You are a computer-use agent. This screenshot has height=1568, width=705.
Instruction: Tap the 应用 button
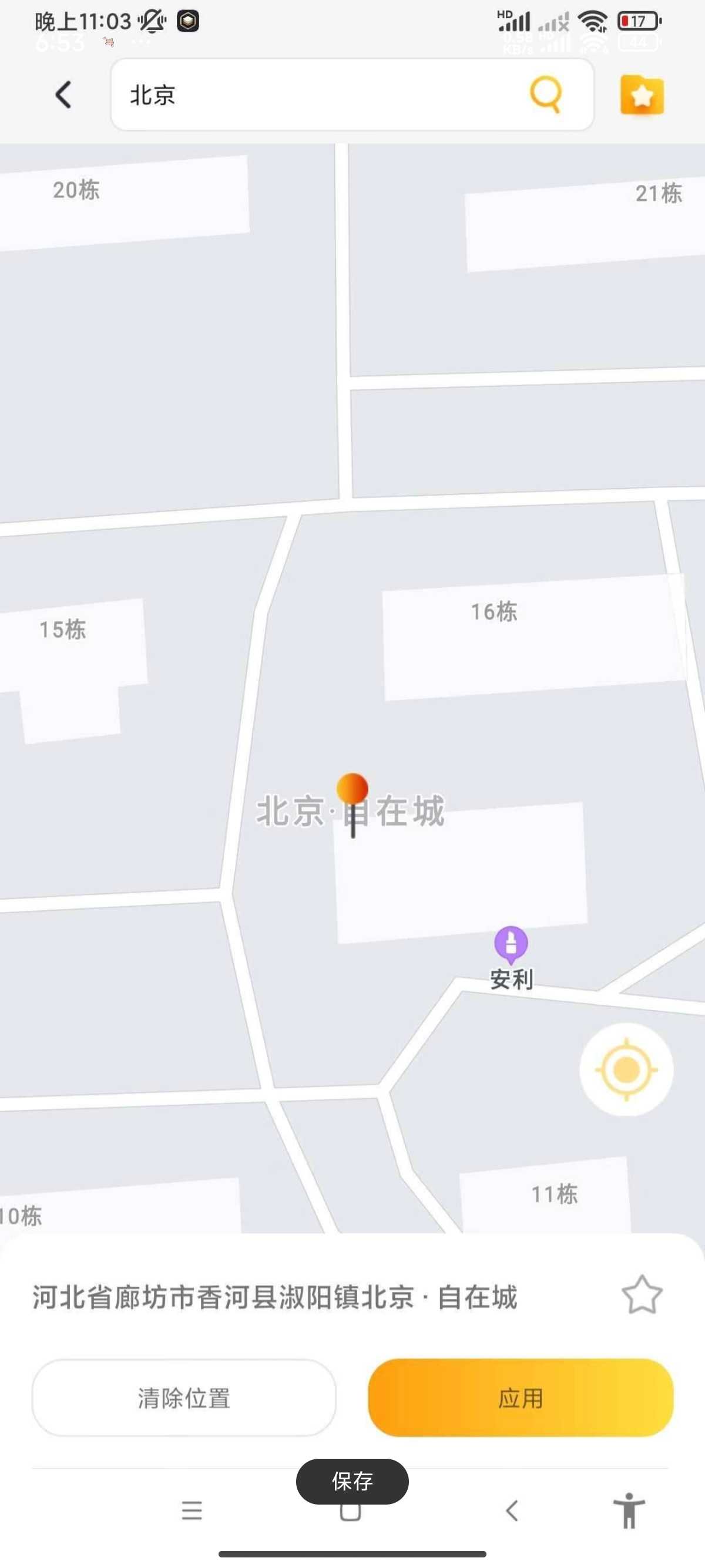pos(521,1398)
